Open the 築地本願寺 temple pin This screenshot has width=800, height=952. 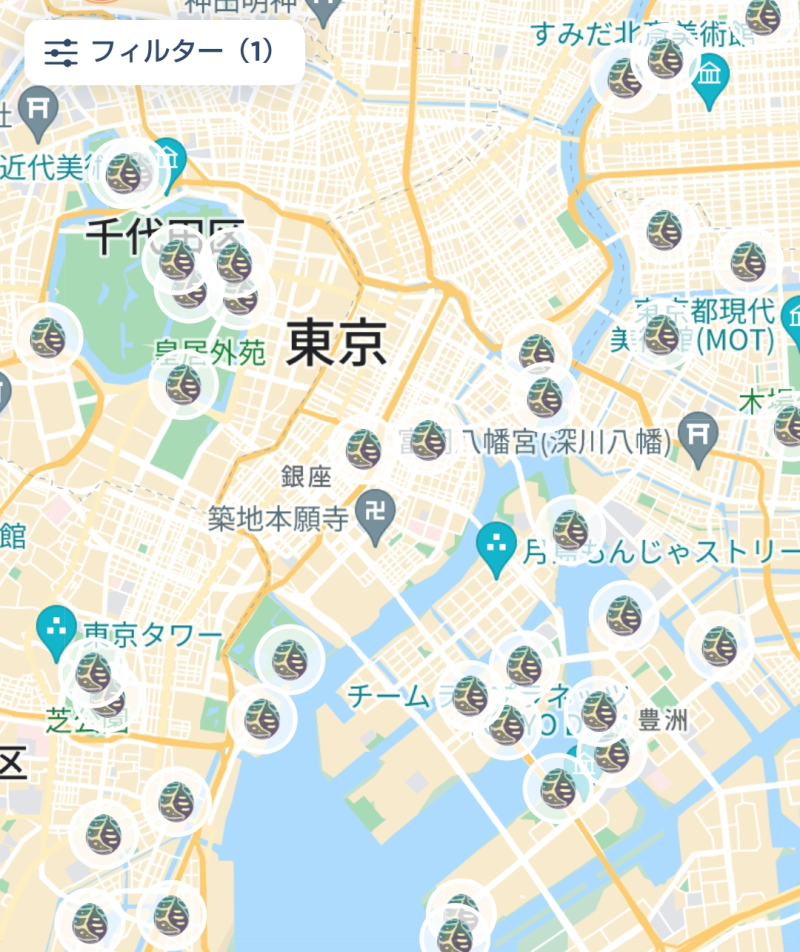point(376,516)
